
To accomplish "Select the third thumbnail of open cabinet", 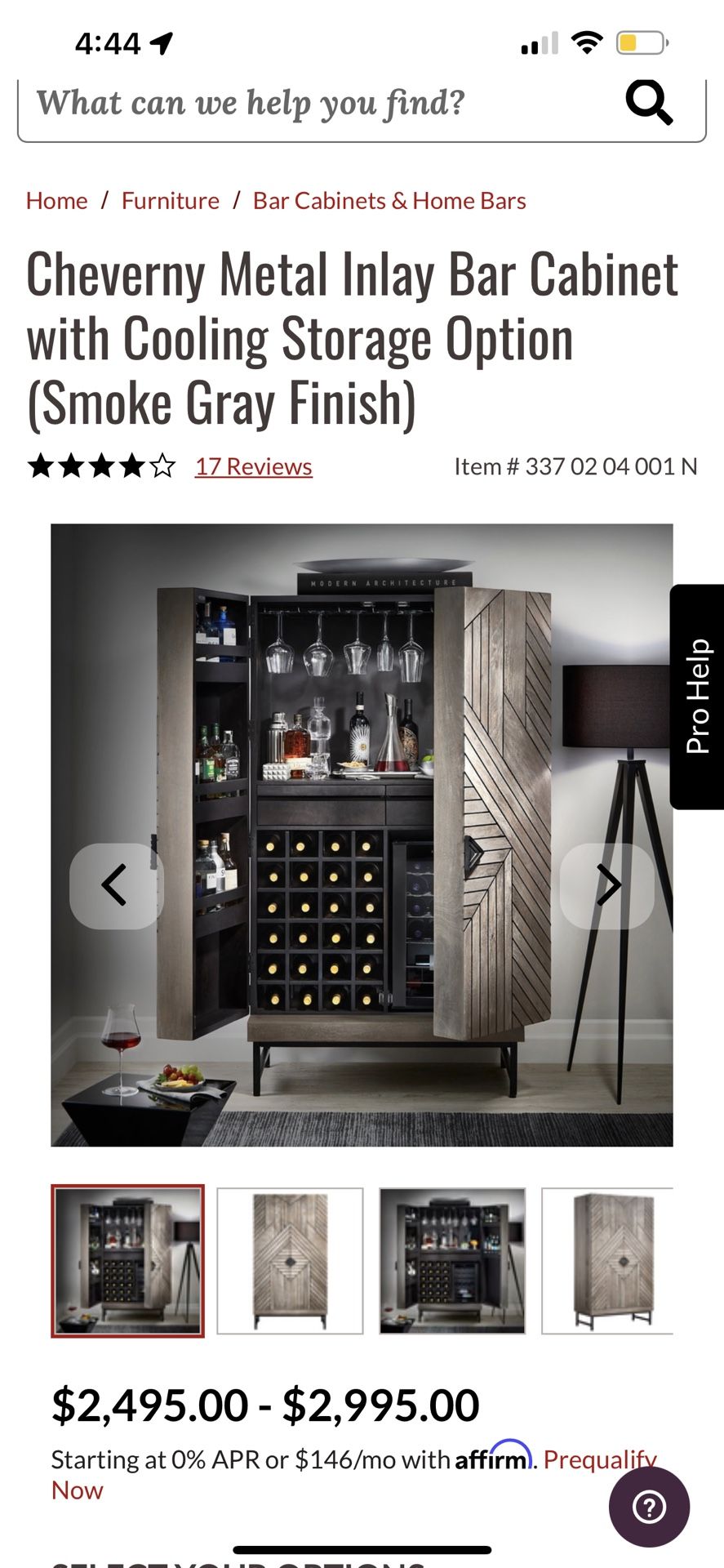I will tap(452, 1261).
